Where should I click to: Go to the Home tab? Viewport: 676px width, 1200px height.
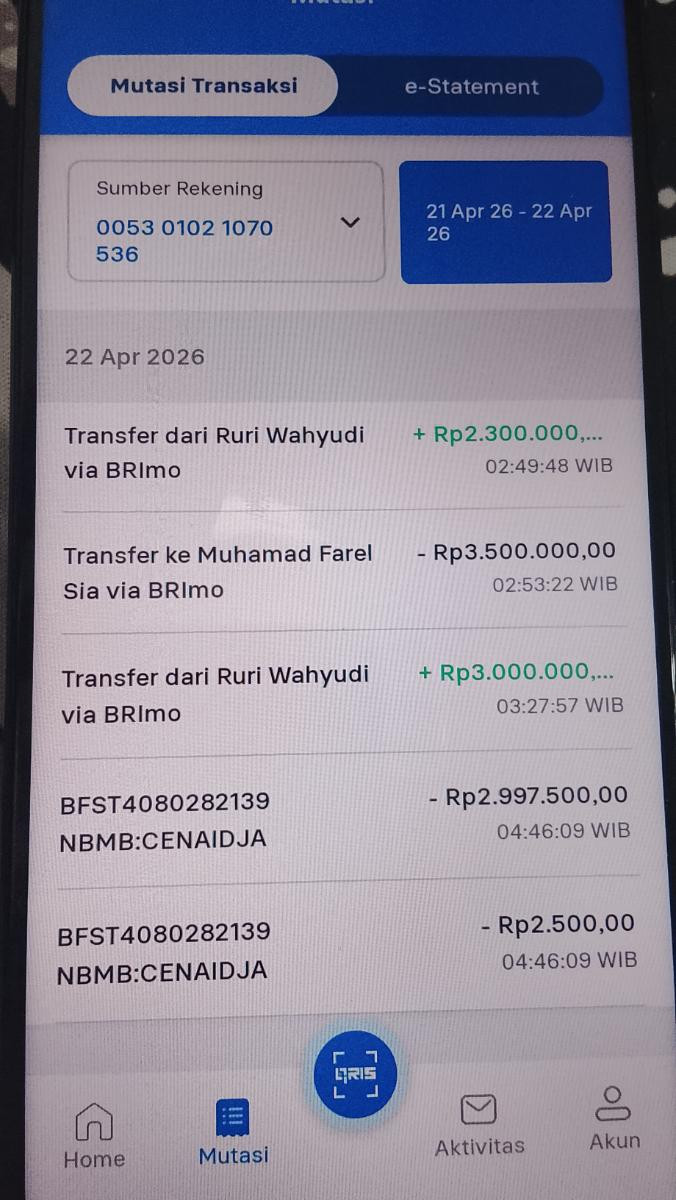pyautogui.click(x=94, y=1135)
